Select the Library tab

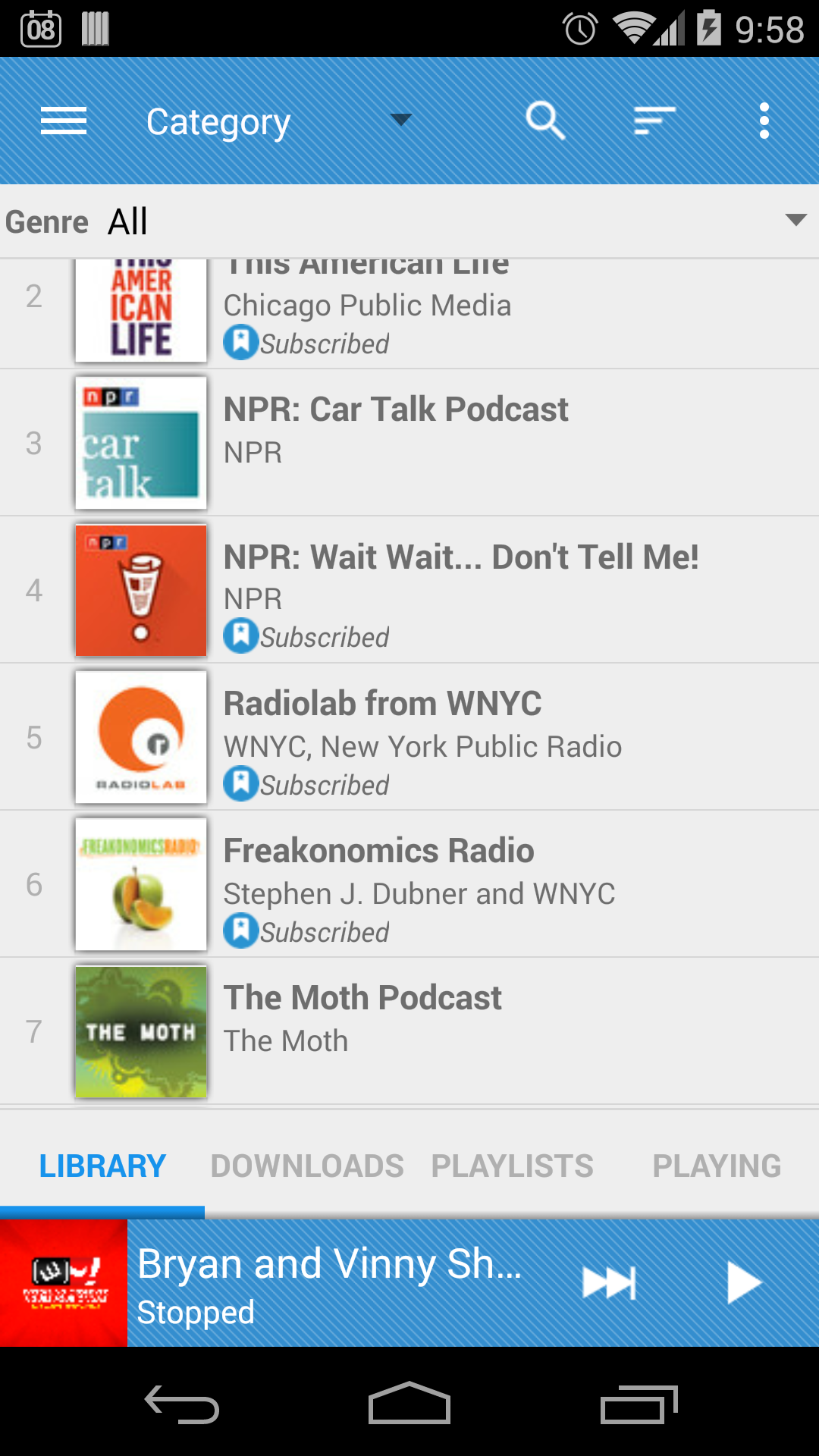[x=102, y=1166]
